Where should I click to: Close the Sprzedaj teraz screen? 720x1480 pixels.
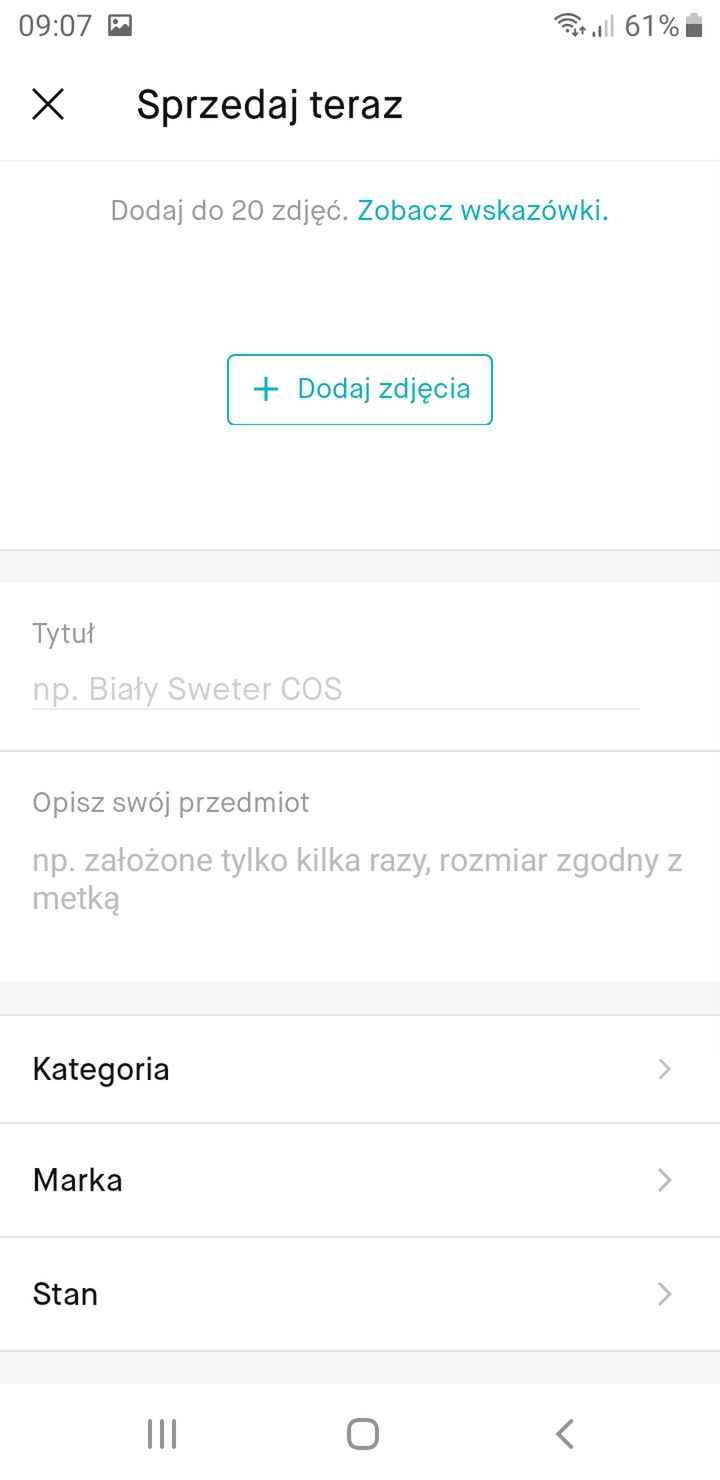[48, 104]
